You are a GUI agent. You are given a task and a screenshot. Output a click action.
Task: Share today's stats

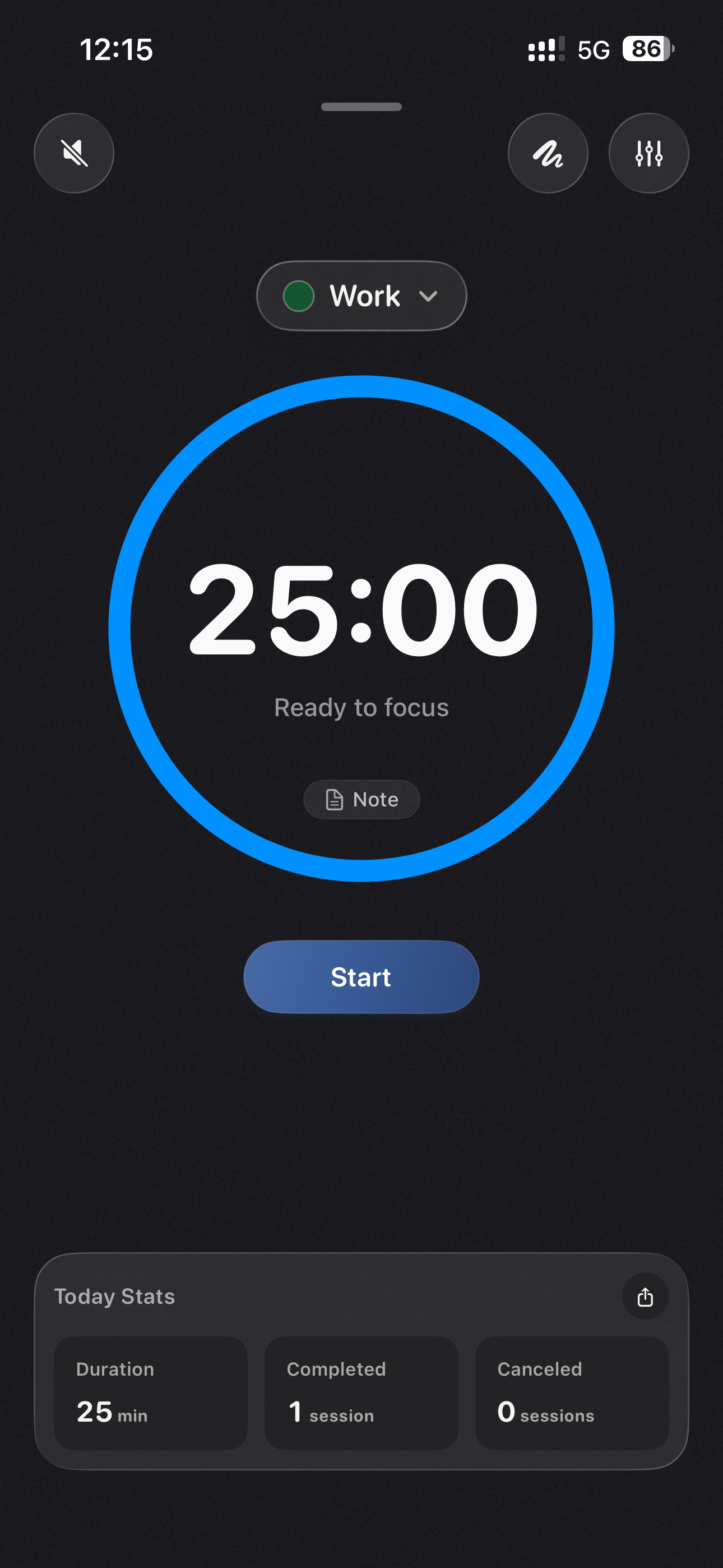tap(645, 1297)
